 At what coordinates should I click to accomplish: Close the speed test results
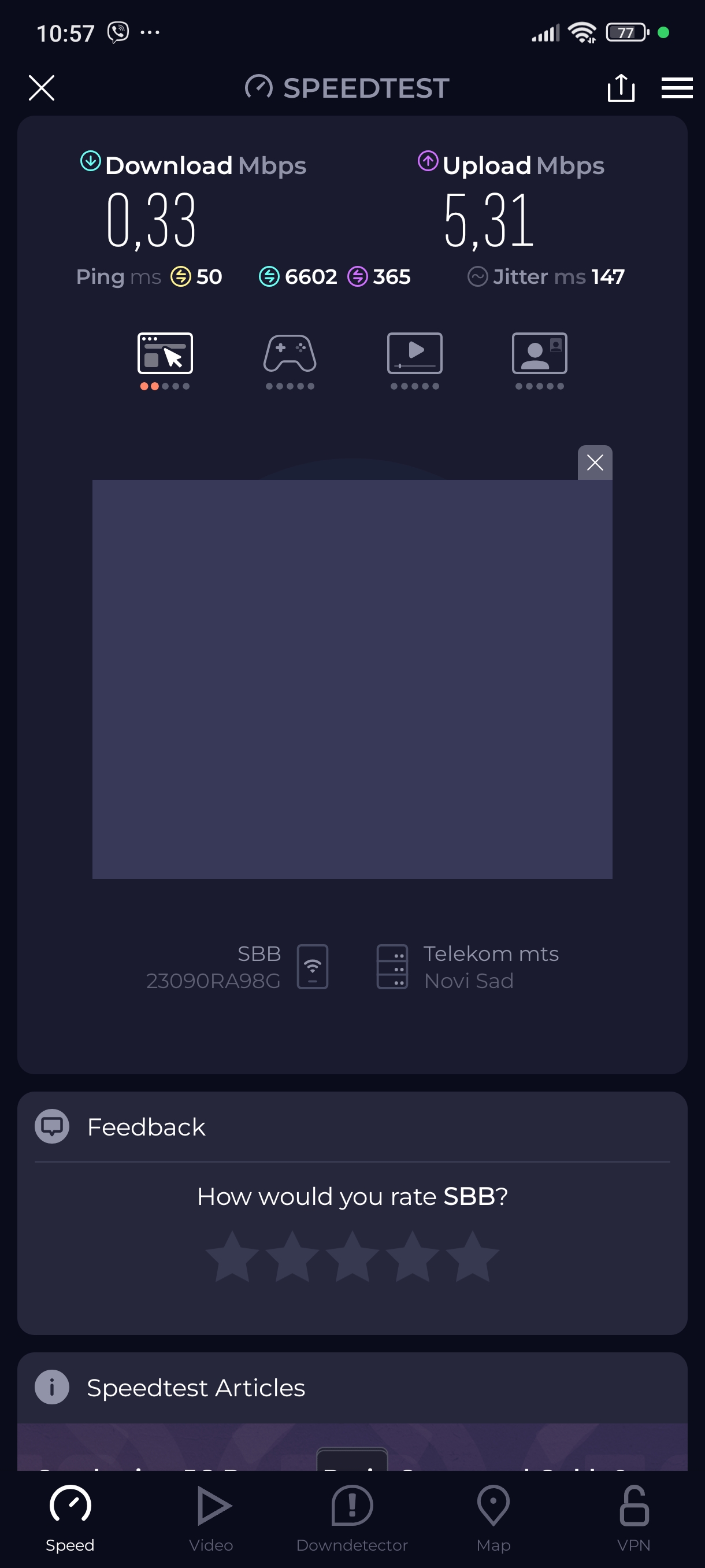pos(42,88)
